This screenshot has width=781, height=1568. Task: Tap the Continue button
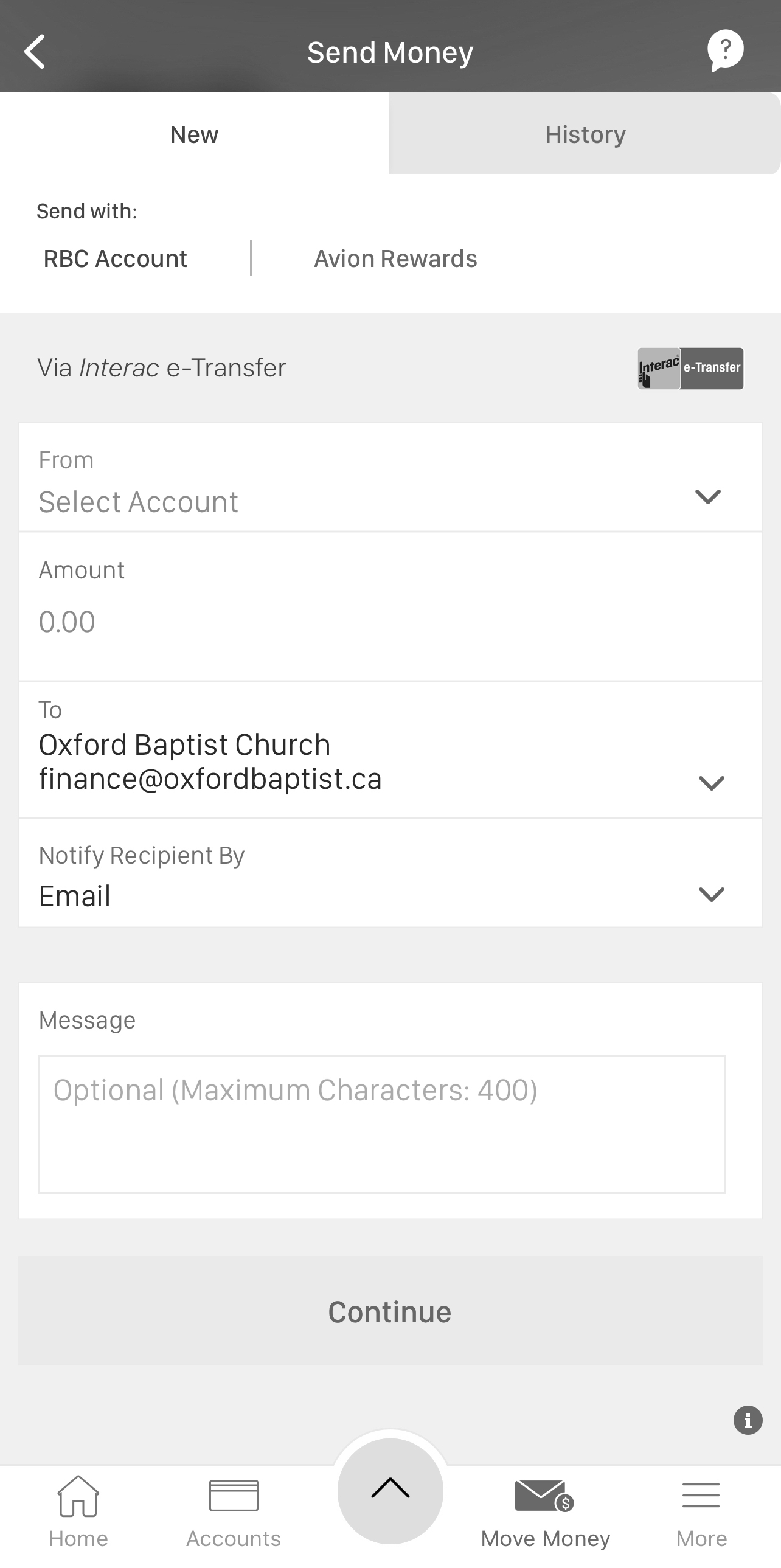pyautogui.click(x=390, y=1311)
